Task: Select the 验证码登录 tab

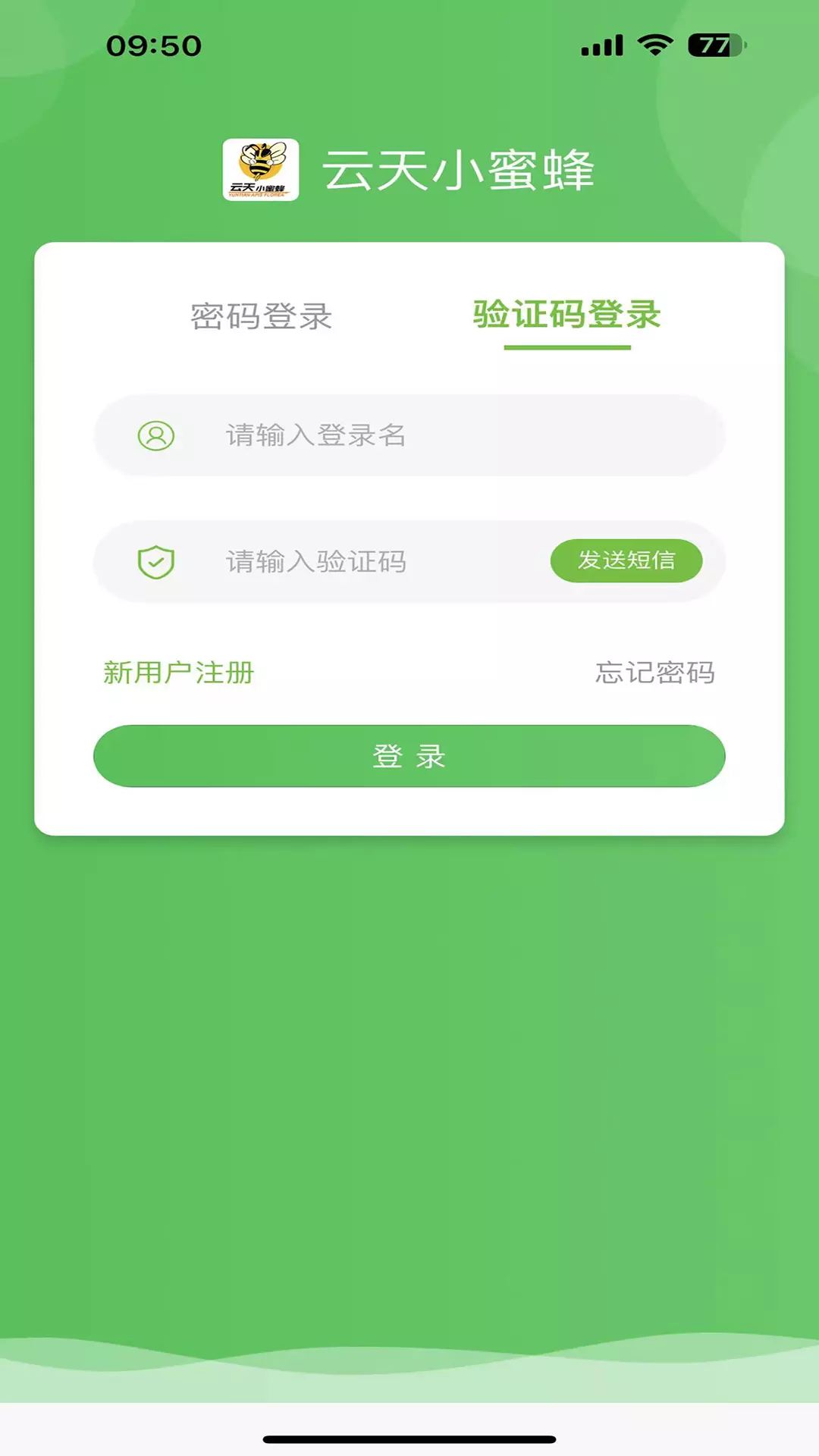Action: 567,315
